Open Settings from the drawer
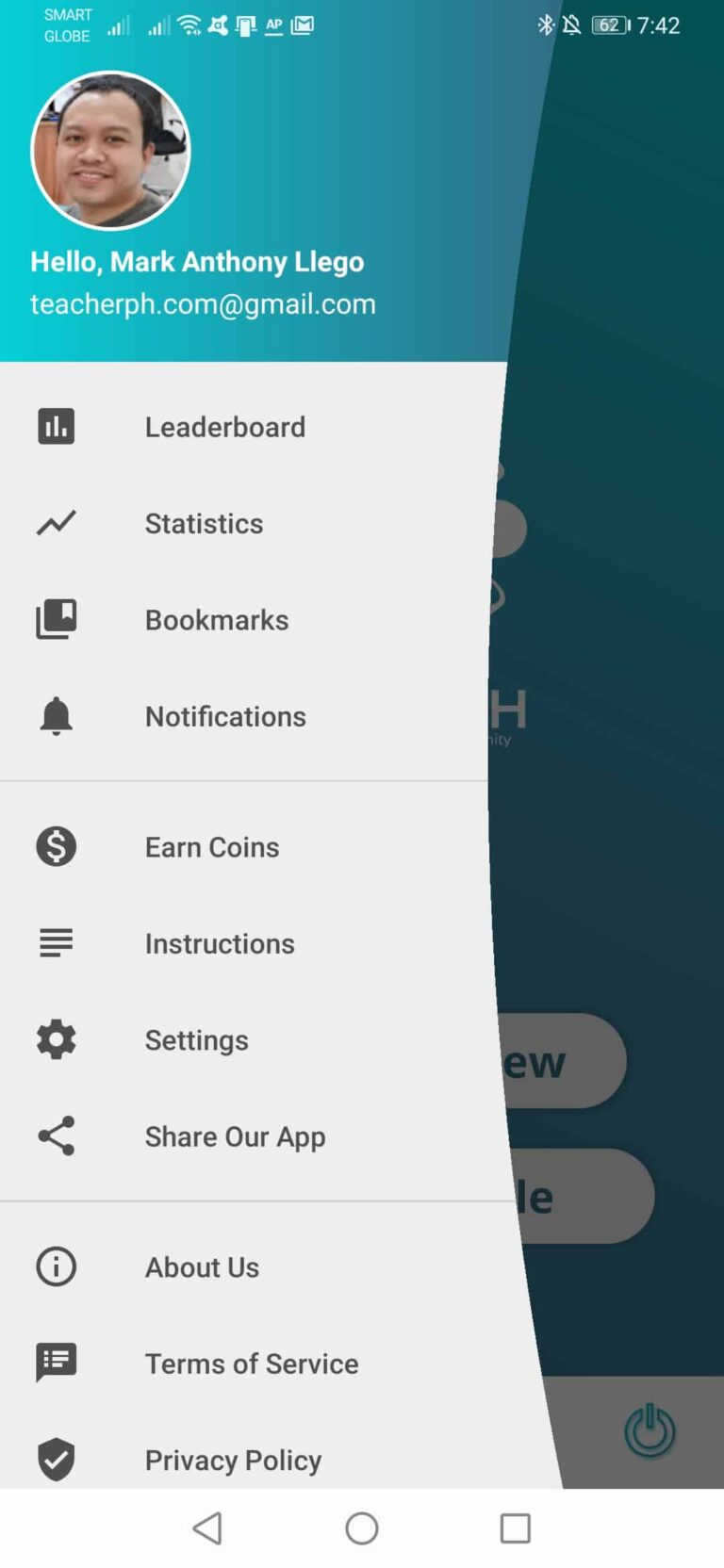 click(196, 1040)
